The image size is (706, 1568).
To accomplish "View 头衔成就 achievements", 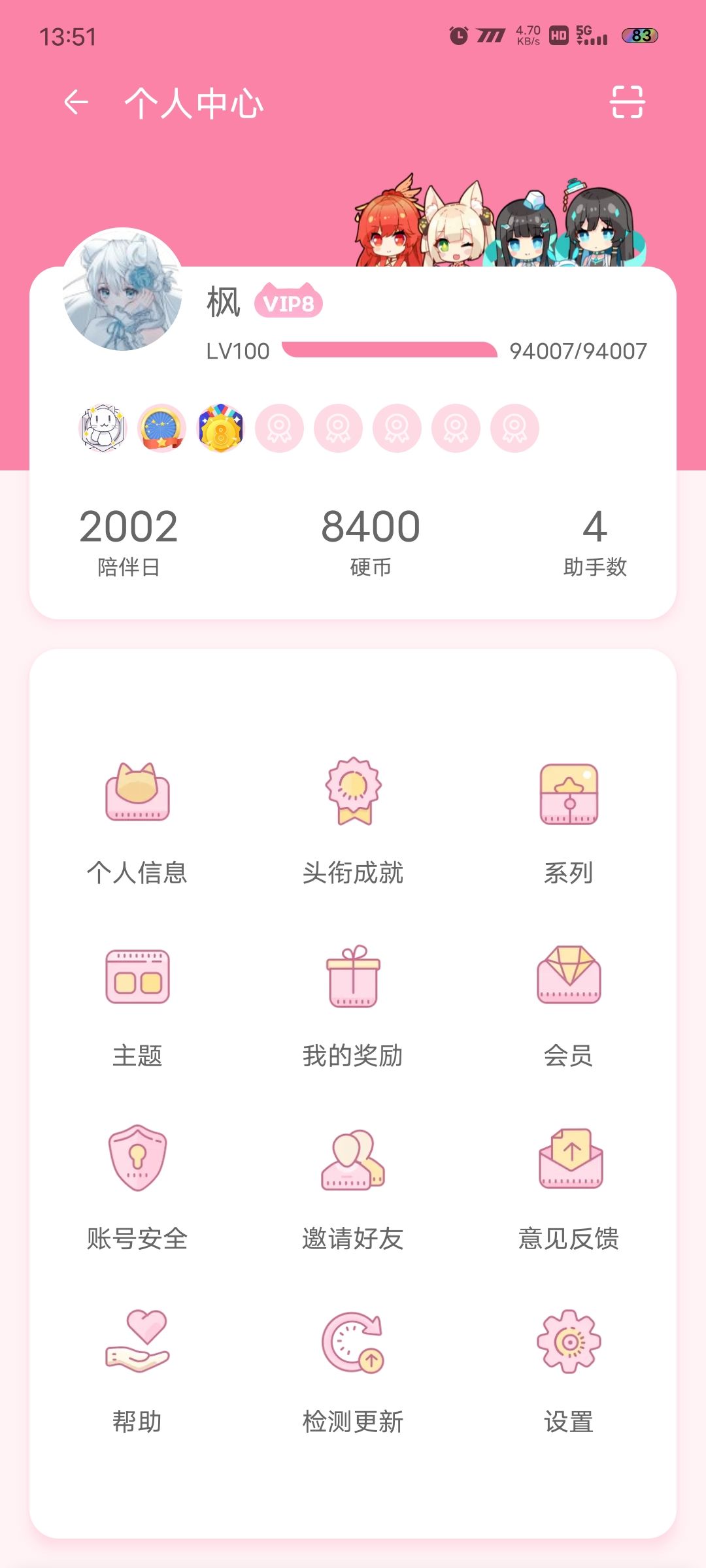I will tap(353, 820).
